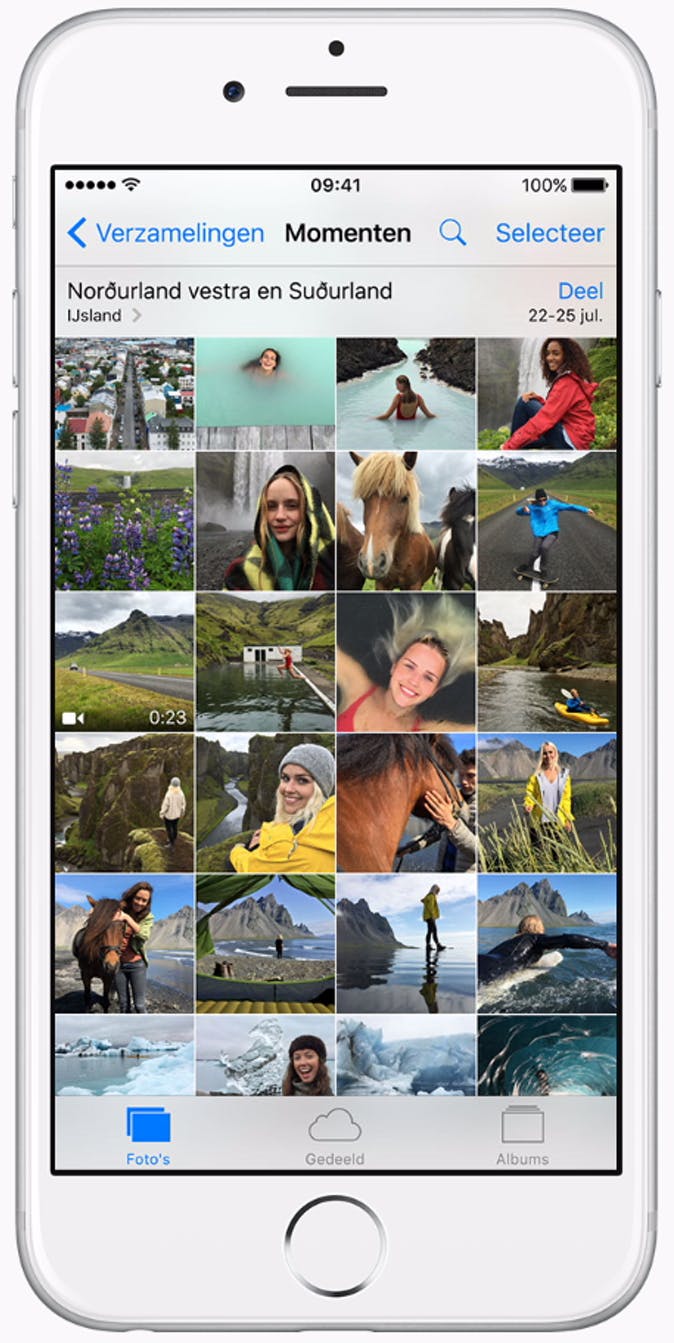The image size is (674, 1343).
Task: View the surfer in wetsuit photo
Action: click(x=547, y=943)
